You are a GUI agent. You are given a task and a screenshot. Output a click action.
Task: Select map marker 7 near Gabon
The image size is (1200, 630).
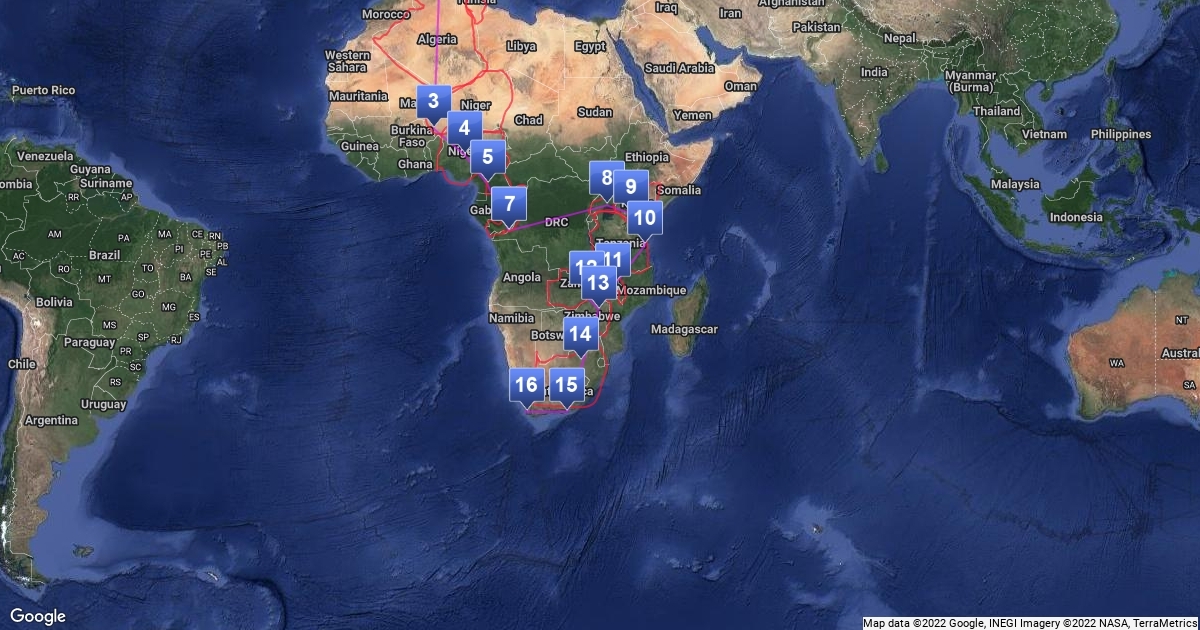[509, 205]
